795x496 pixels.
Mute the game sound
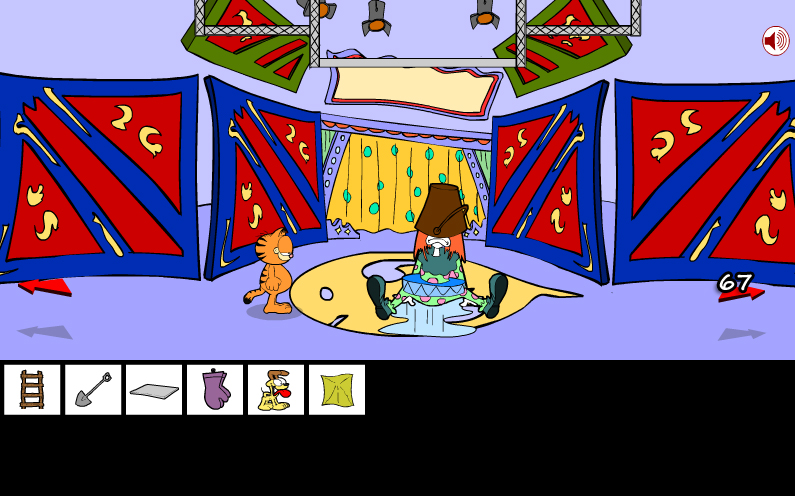775,41
